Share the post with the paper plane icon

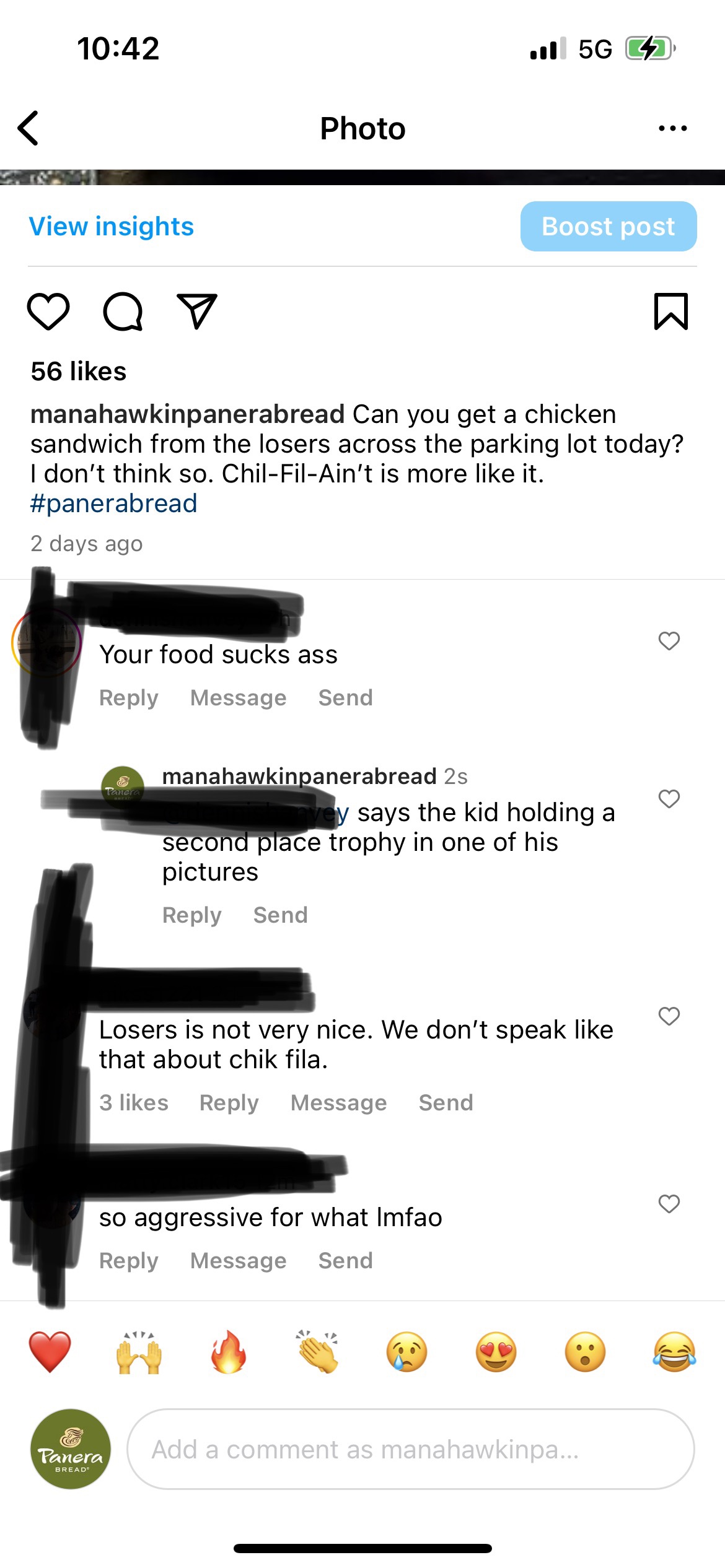tap(197, 311)
